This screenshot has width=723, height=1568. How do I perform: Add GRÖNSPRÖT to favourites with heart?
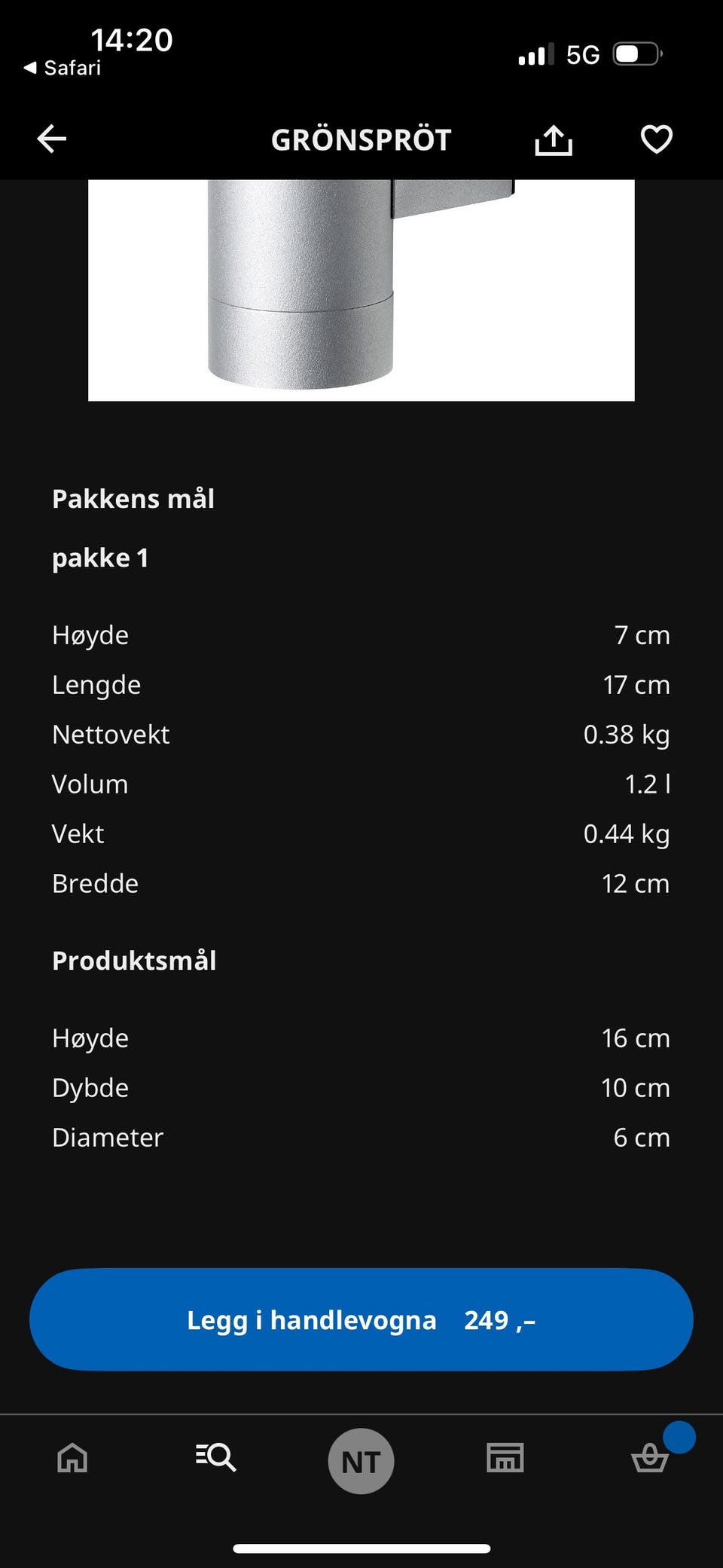tap(656, 139)
